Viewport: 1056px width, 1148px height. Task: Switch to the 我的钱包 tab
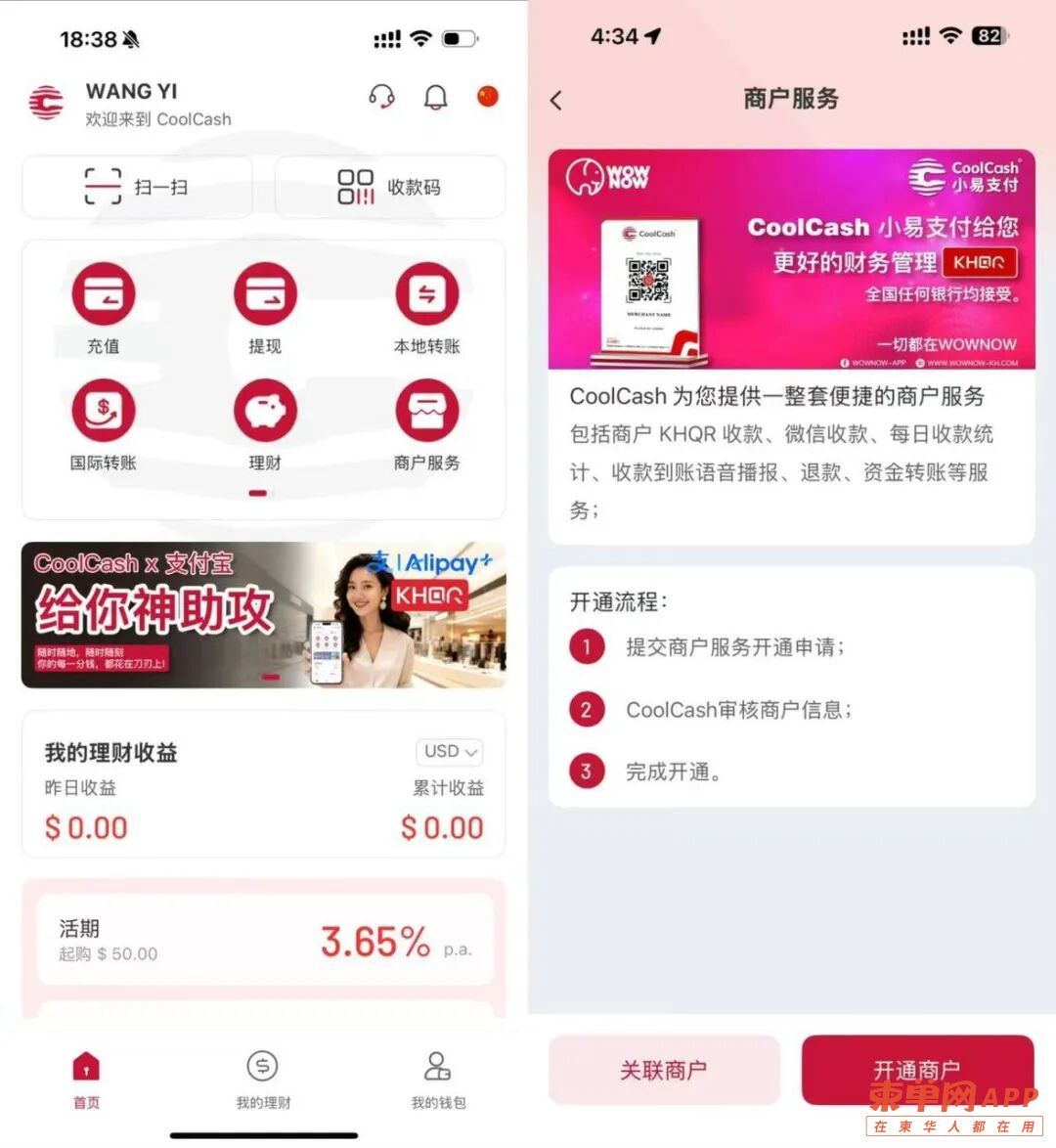[x=437, y=1079]
